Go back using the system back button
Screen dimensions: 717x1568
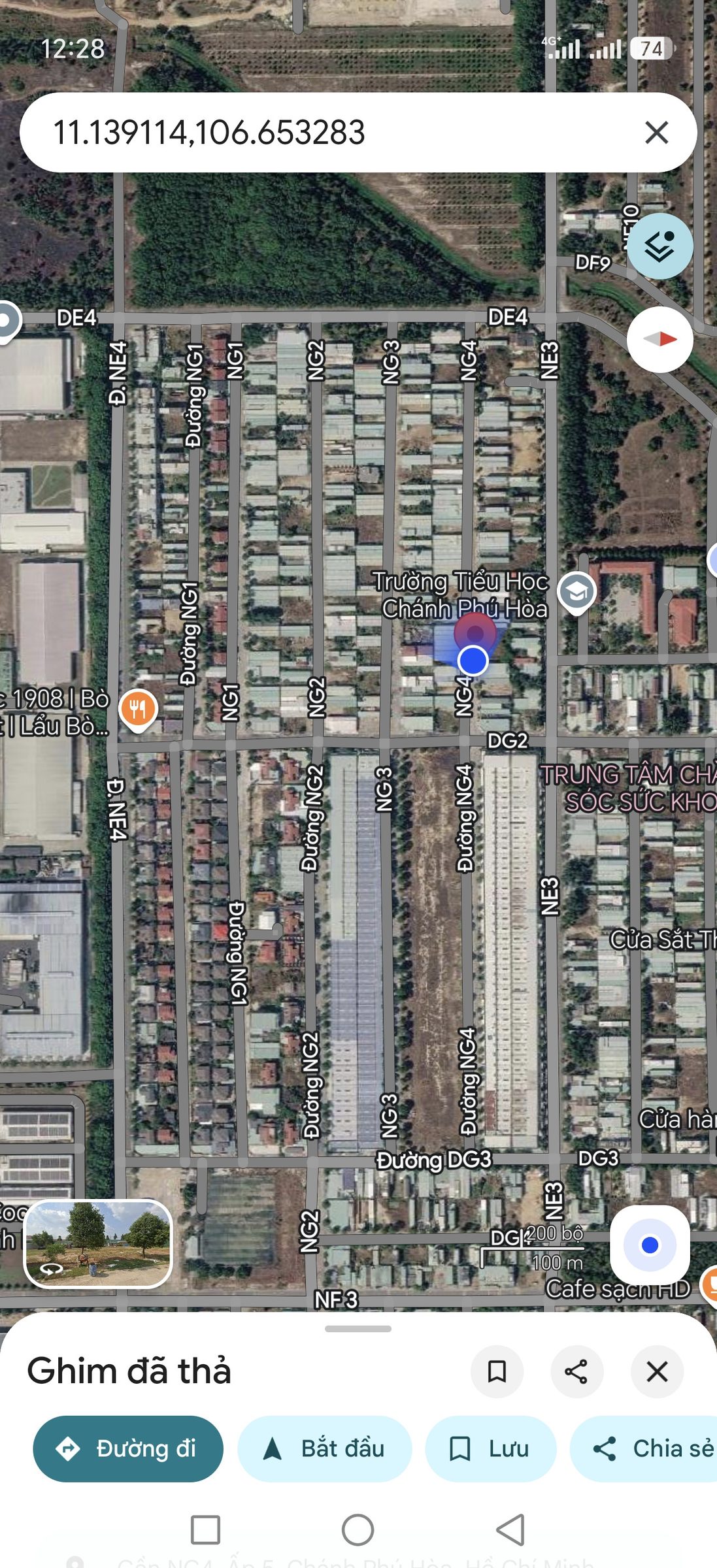(510, 1529)
